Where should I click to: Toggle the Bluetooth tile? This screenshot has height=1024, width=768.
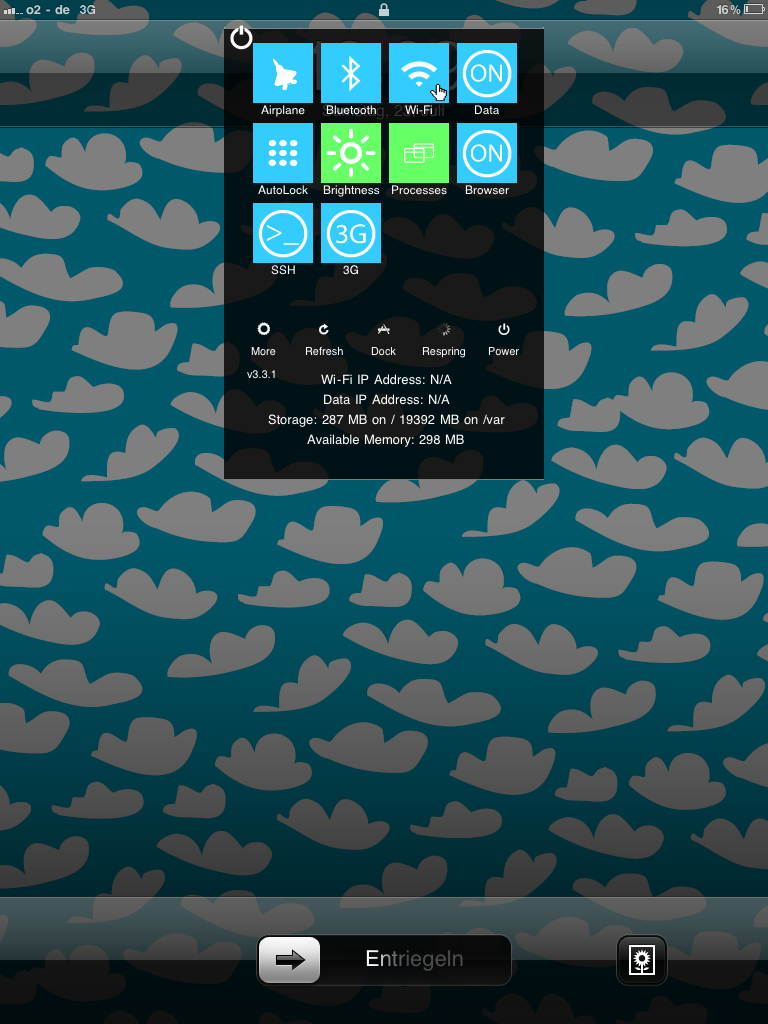click(x=351, y=73)
